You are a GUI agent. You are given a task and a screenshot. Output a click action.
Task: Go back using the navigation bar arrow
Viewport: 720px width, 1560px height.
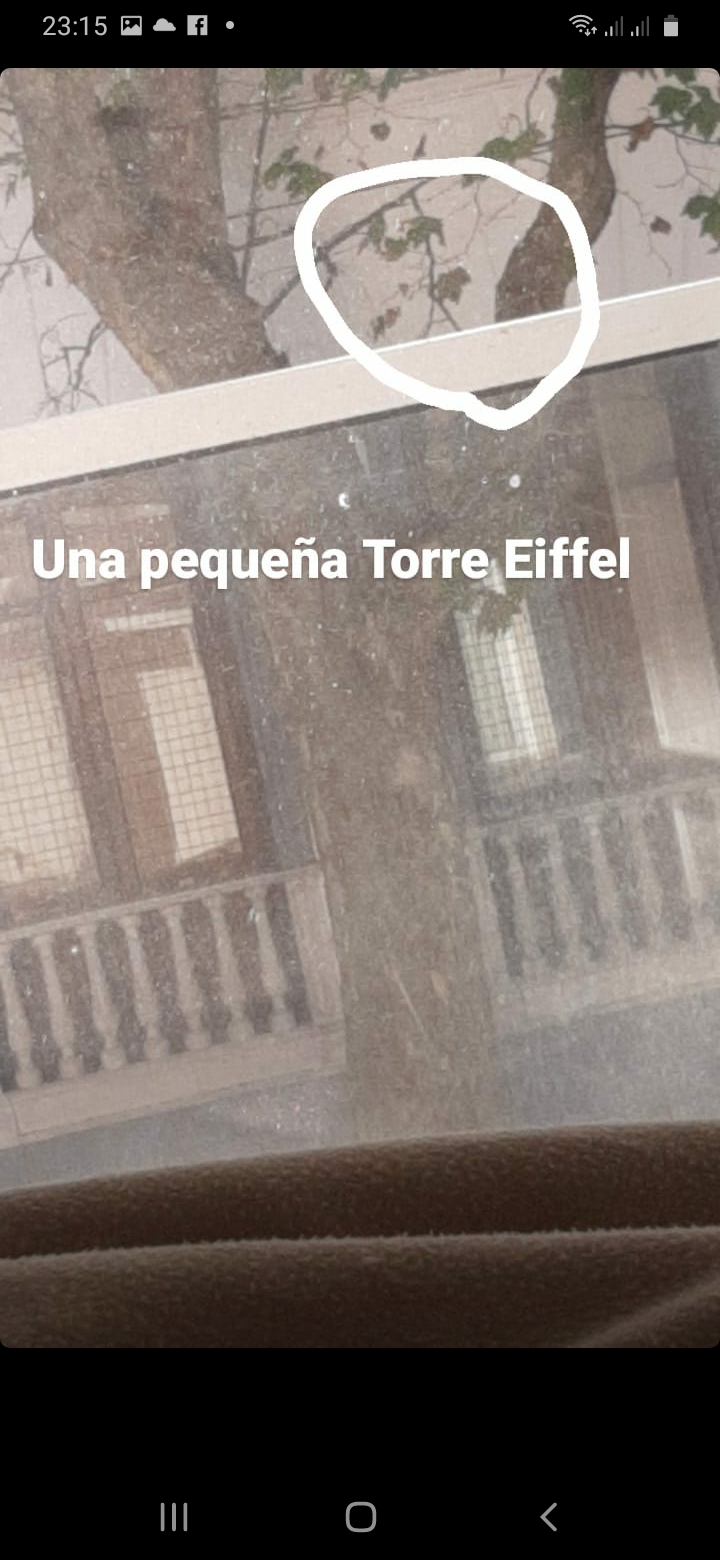(x=548, y=1516)
